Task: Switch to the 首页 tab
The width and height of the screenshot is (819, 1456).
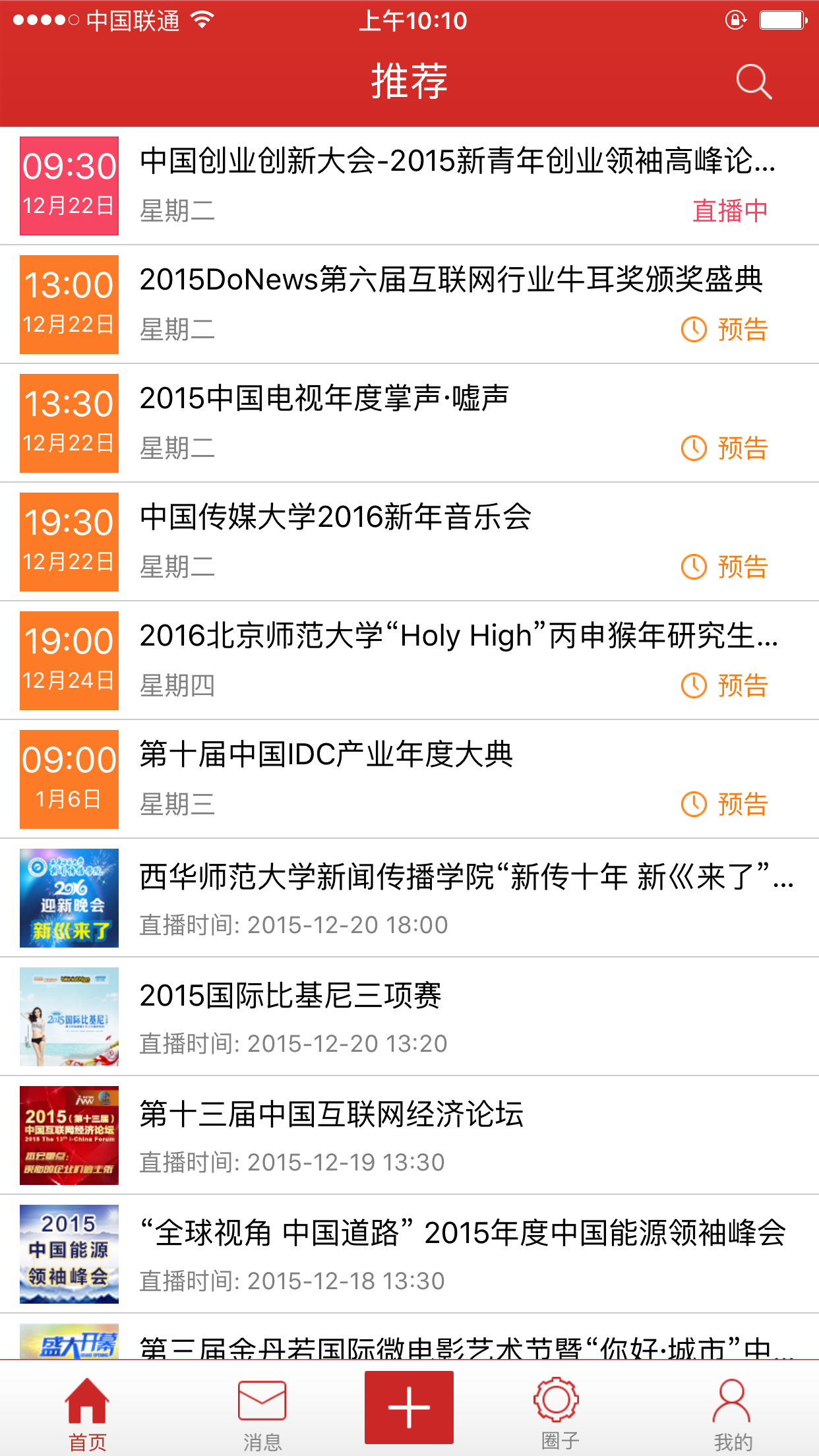Action: (87, 1412)
